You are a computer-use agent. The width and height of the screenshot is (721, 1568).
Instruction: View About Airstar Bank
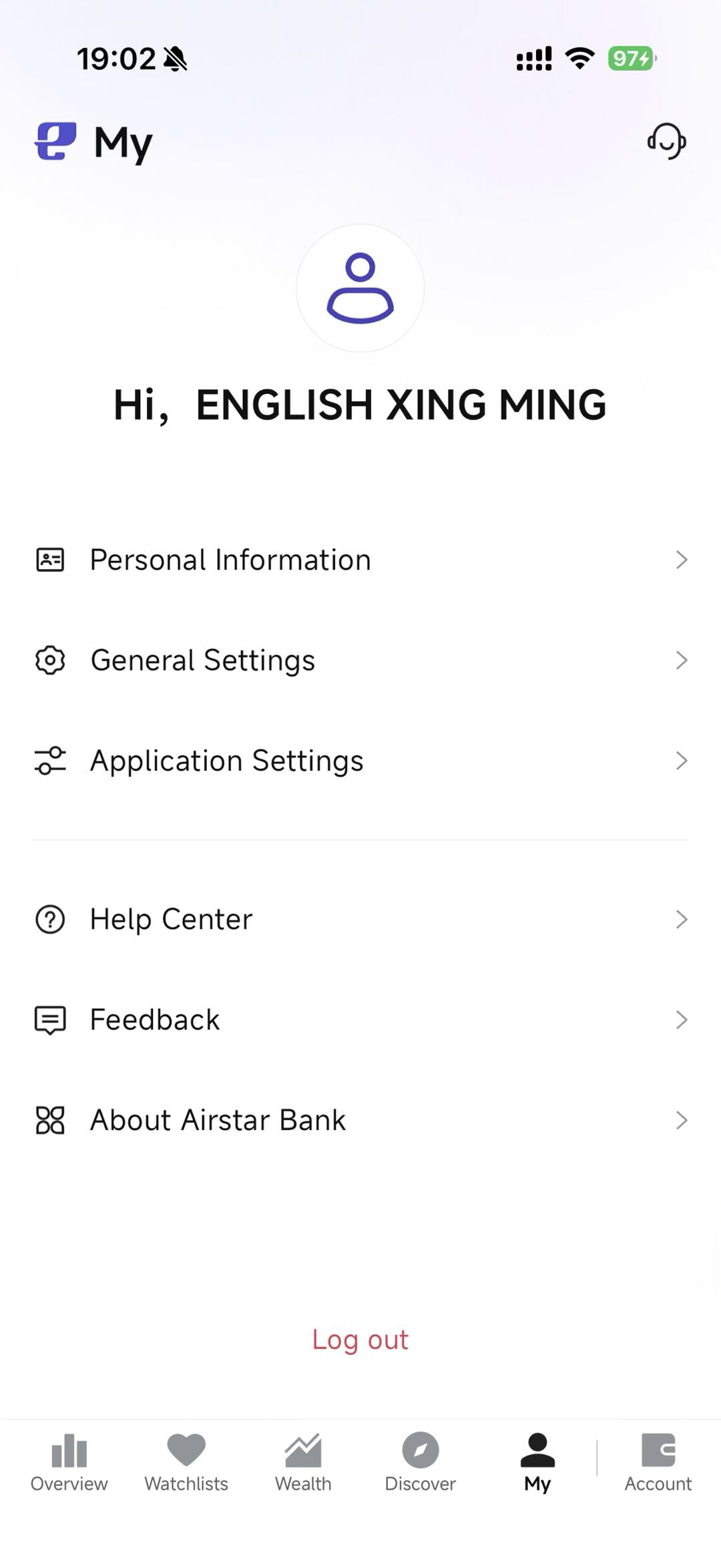pyautogui.click(x=360, y=1120)
